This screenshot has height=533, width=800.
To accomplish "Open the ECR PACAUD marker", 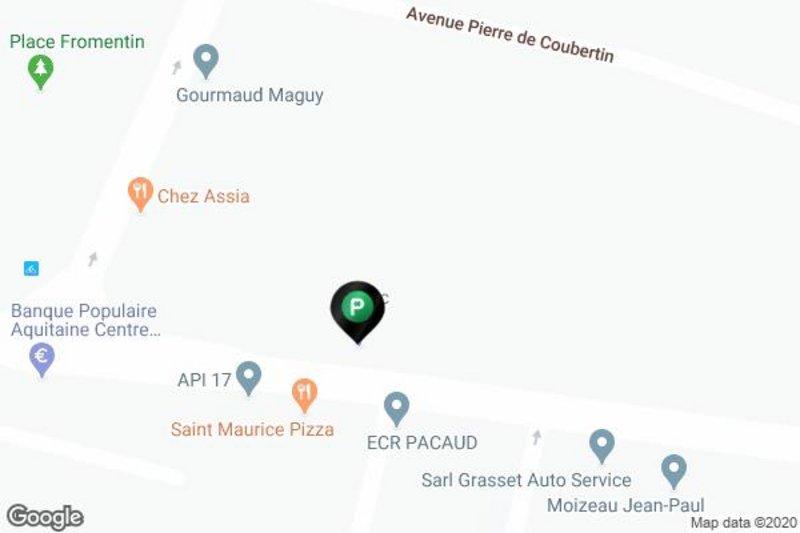I will (397, 407).
